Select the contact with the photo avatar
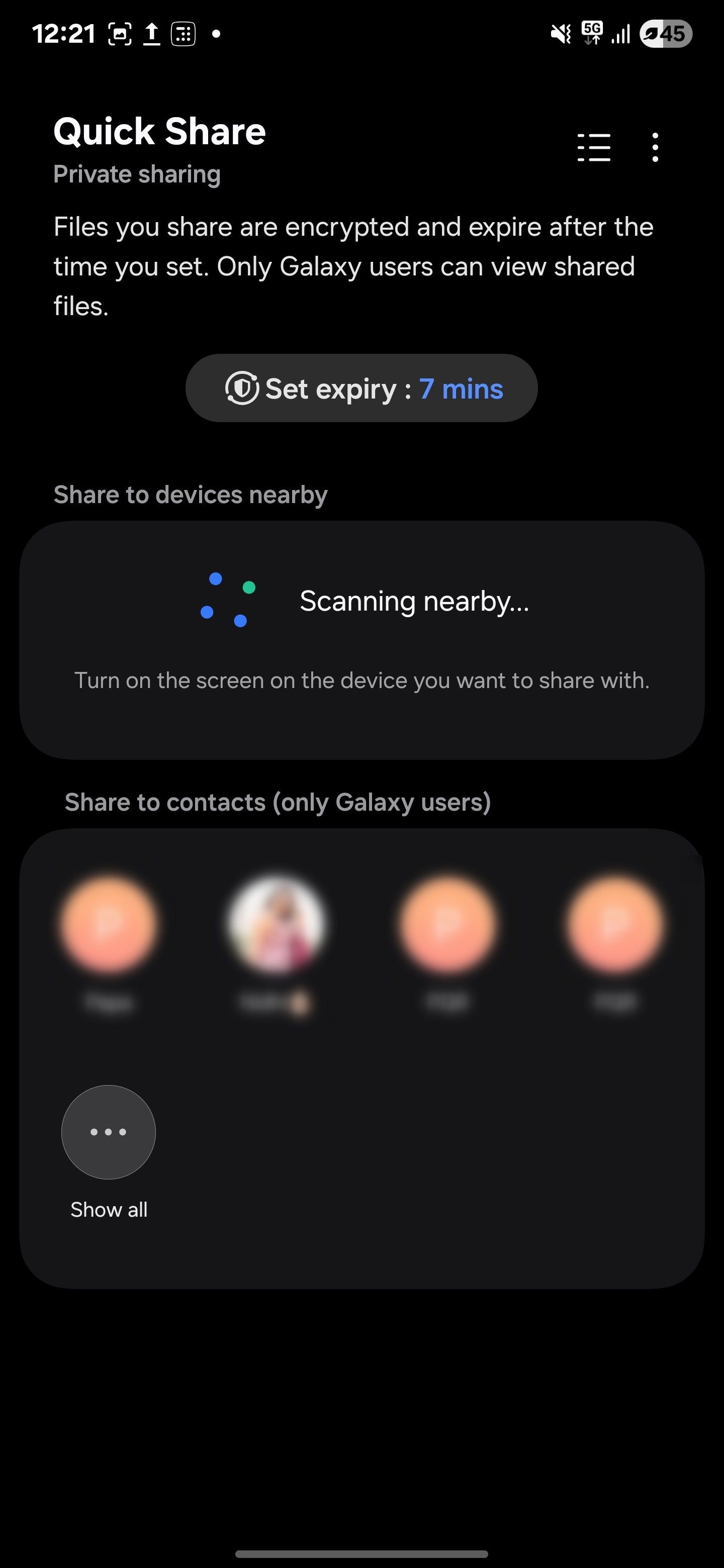 coord(277,923)
